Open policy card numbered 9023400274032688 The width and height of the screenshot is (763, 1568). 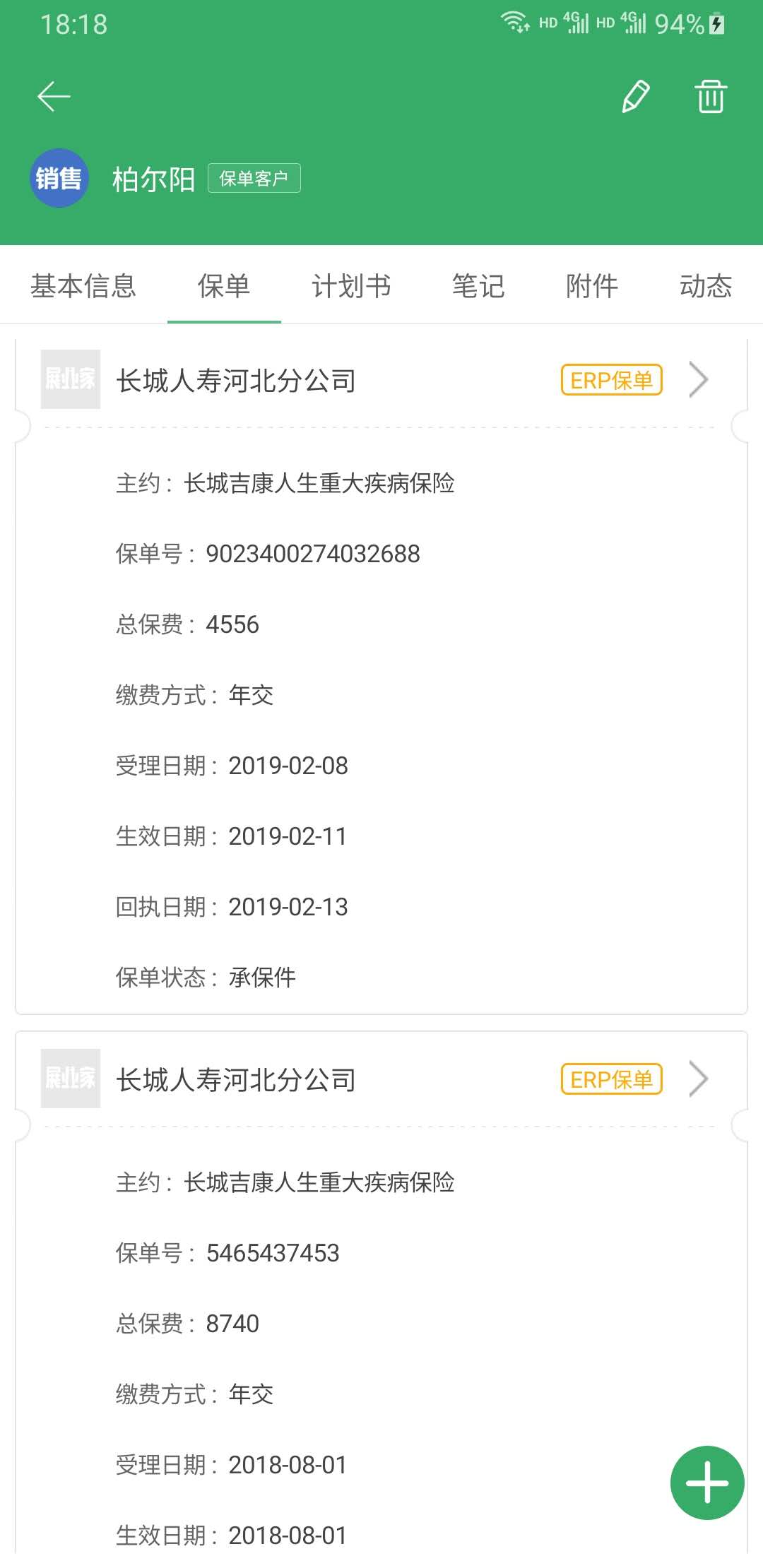coord(698,380)
